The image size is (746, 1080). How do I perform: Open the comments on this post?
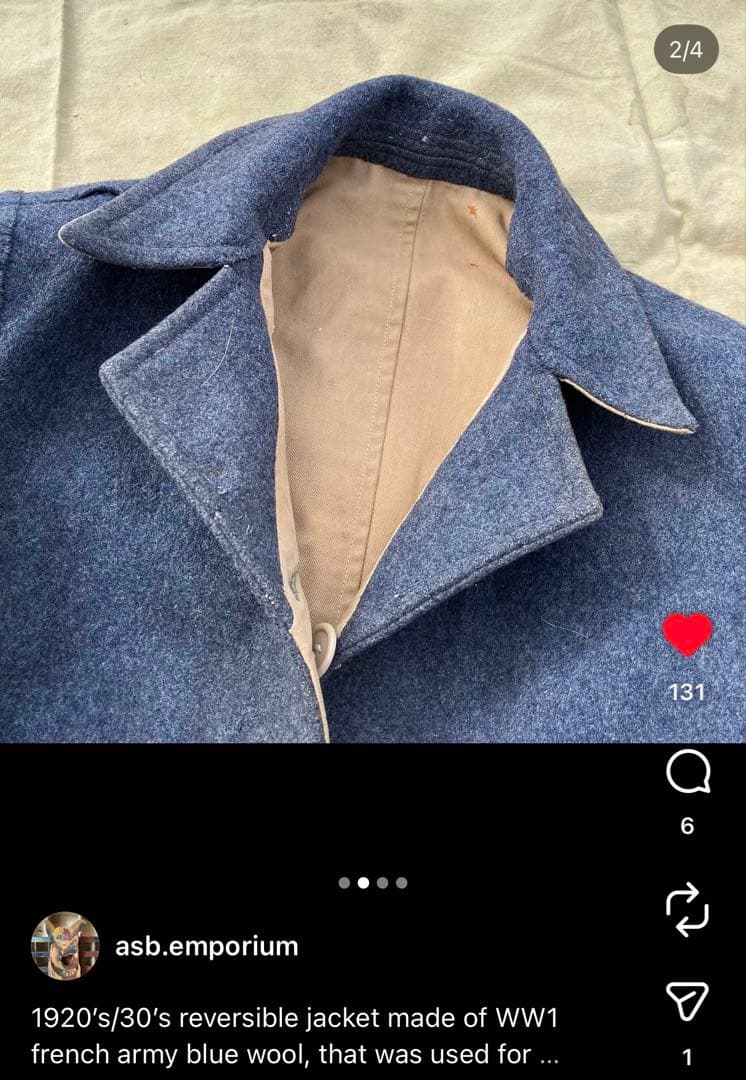(x=687, y=772)
